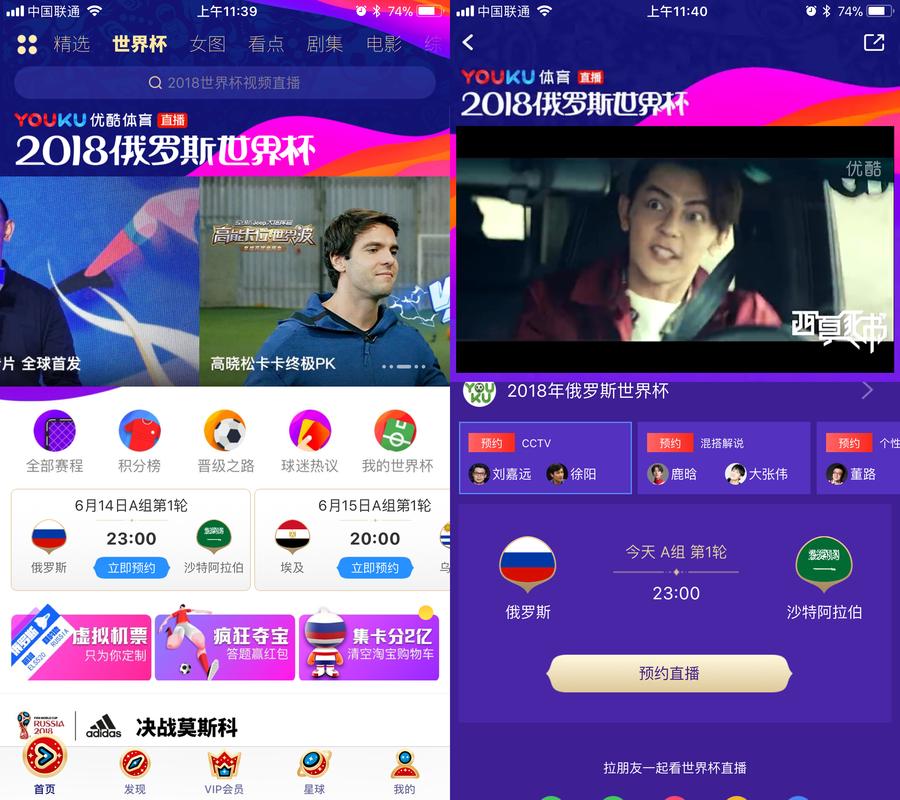900x800 pixels.
Task: Switch to the 精选 tab
Action: (71, 44)
